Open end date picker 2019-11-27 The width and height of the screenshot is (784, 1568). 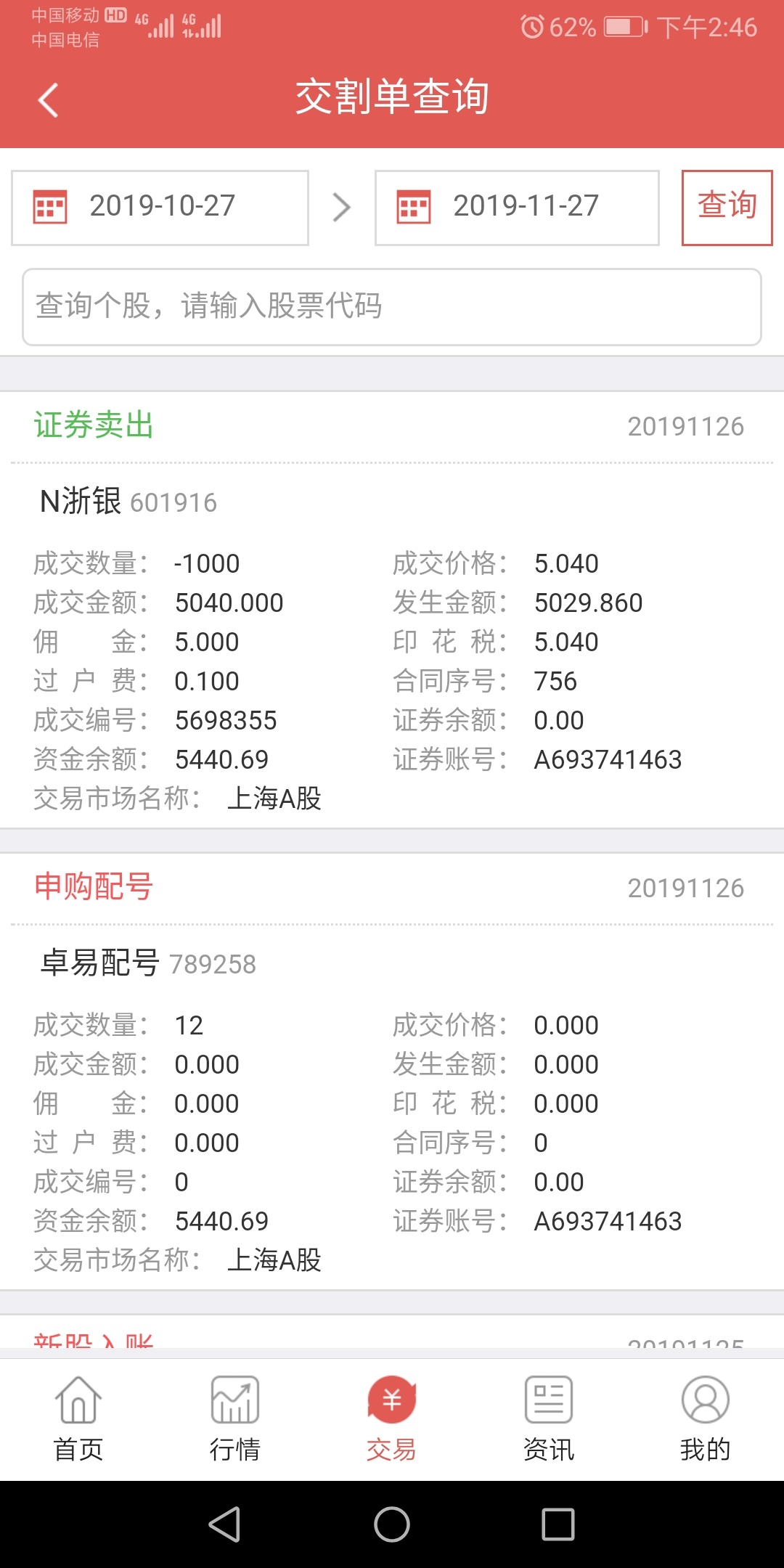(x=517, y=208)
